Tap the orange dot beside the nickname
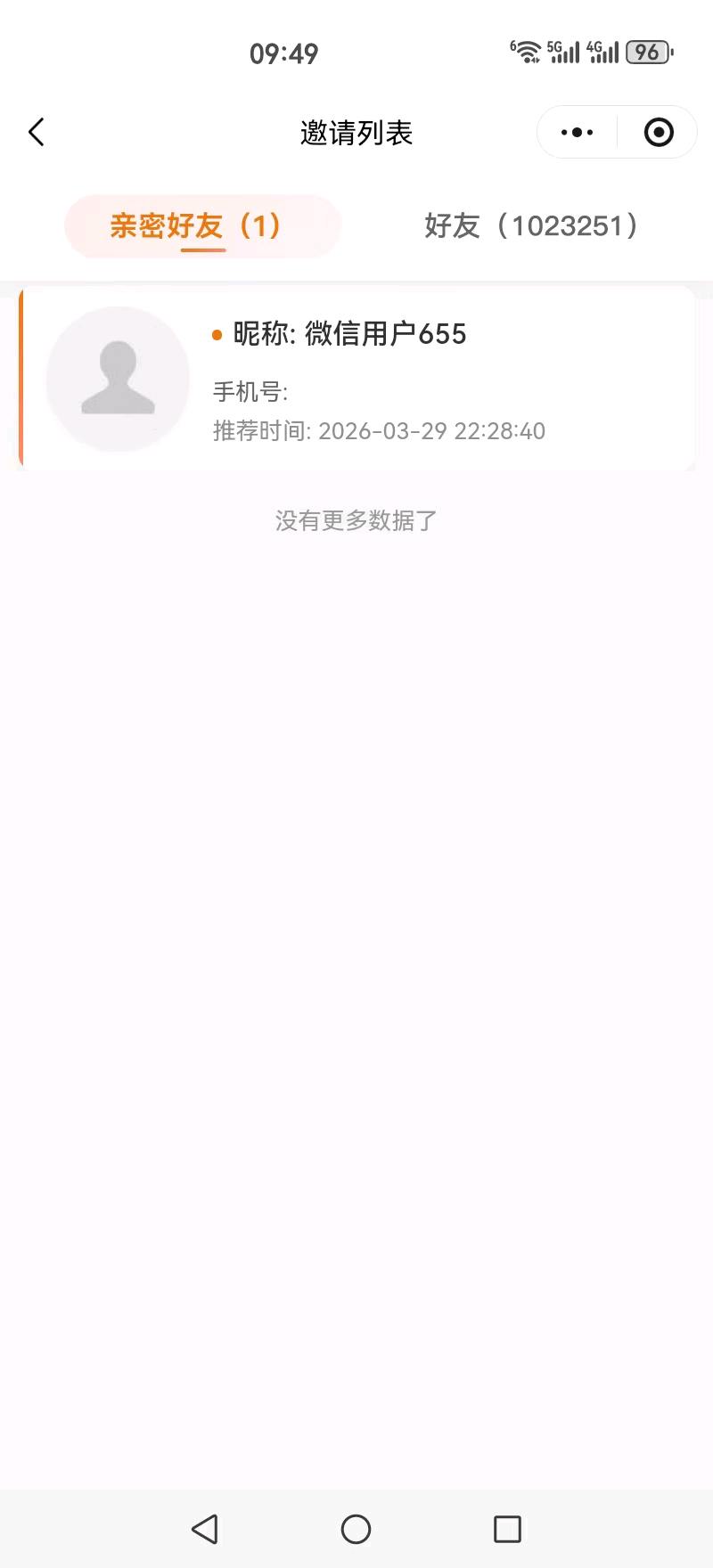This screenshot has width=713, height=1568. pos(217,336)
